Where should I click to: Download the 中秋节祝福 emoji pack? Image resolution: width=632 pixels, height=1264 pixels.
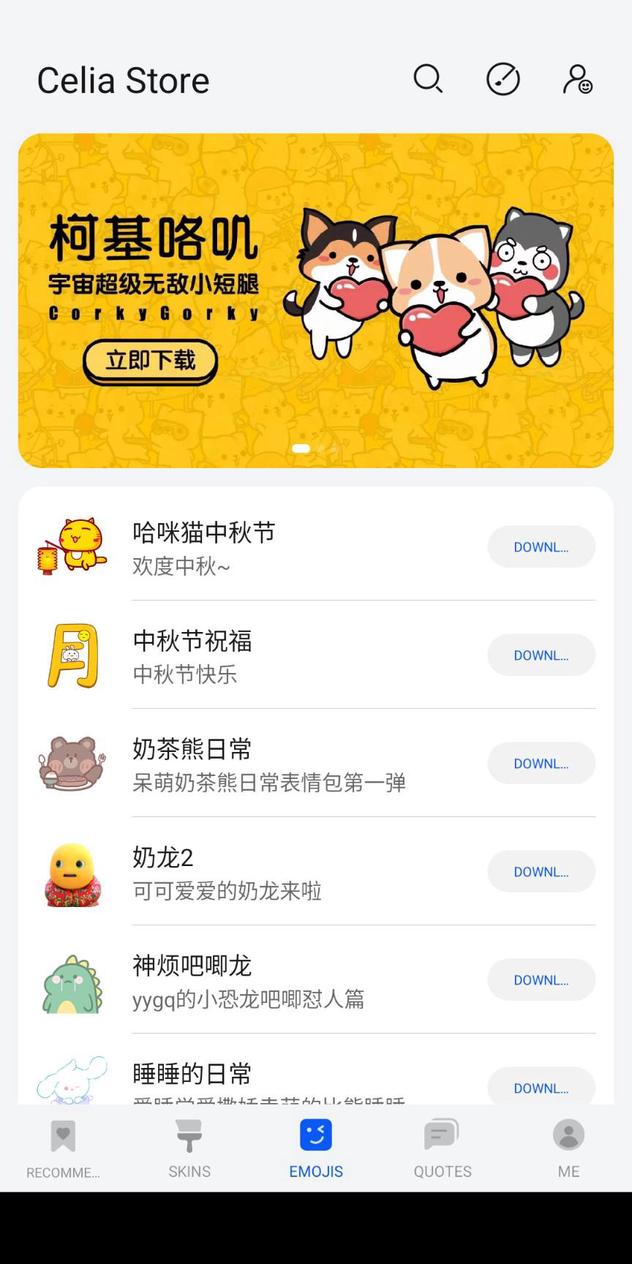541,655
